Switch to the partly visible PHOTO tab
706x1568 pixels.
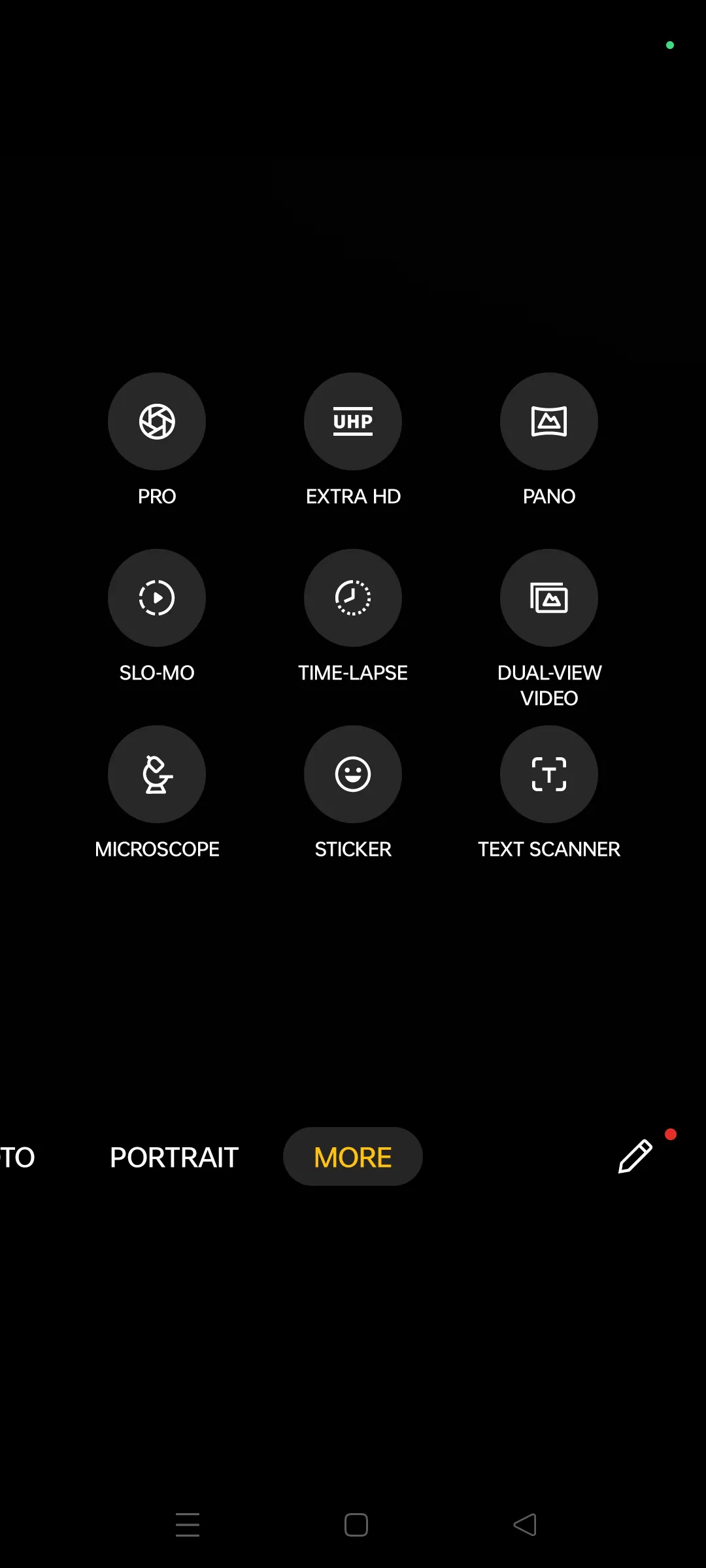pyautogui.click(x=17, y=1157)
